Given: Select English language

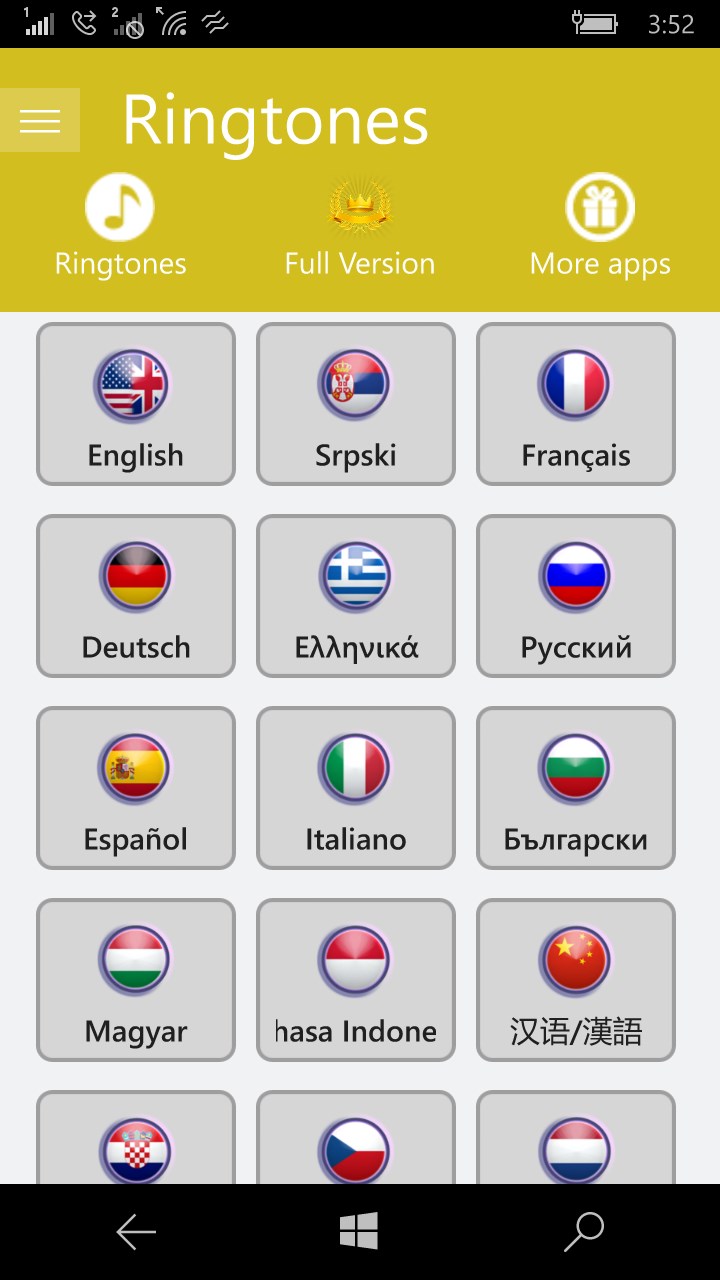Looking at the screenshot, I should [136, 404].
